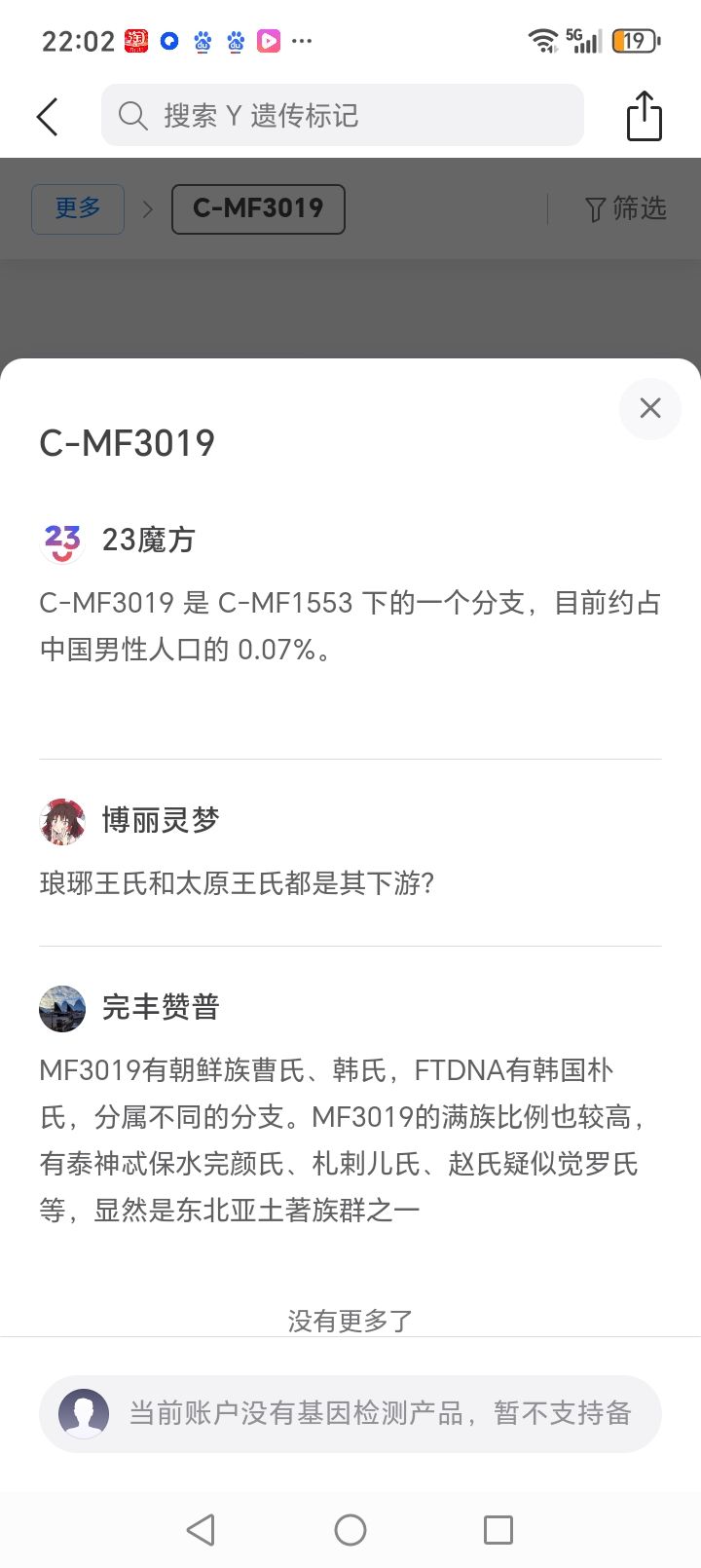Open 完丰赞普's profile avatar
This screenshot has width=701, height=1568.
pyautogui.click(x=62, y=1007)
